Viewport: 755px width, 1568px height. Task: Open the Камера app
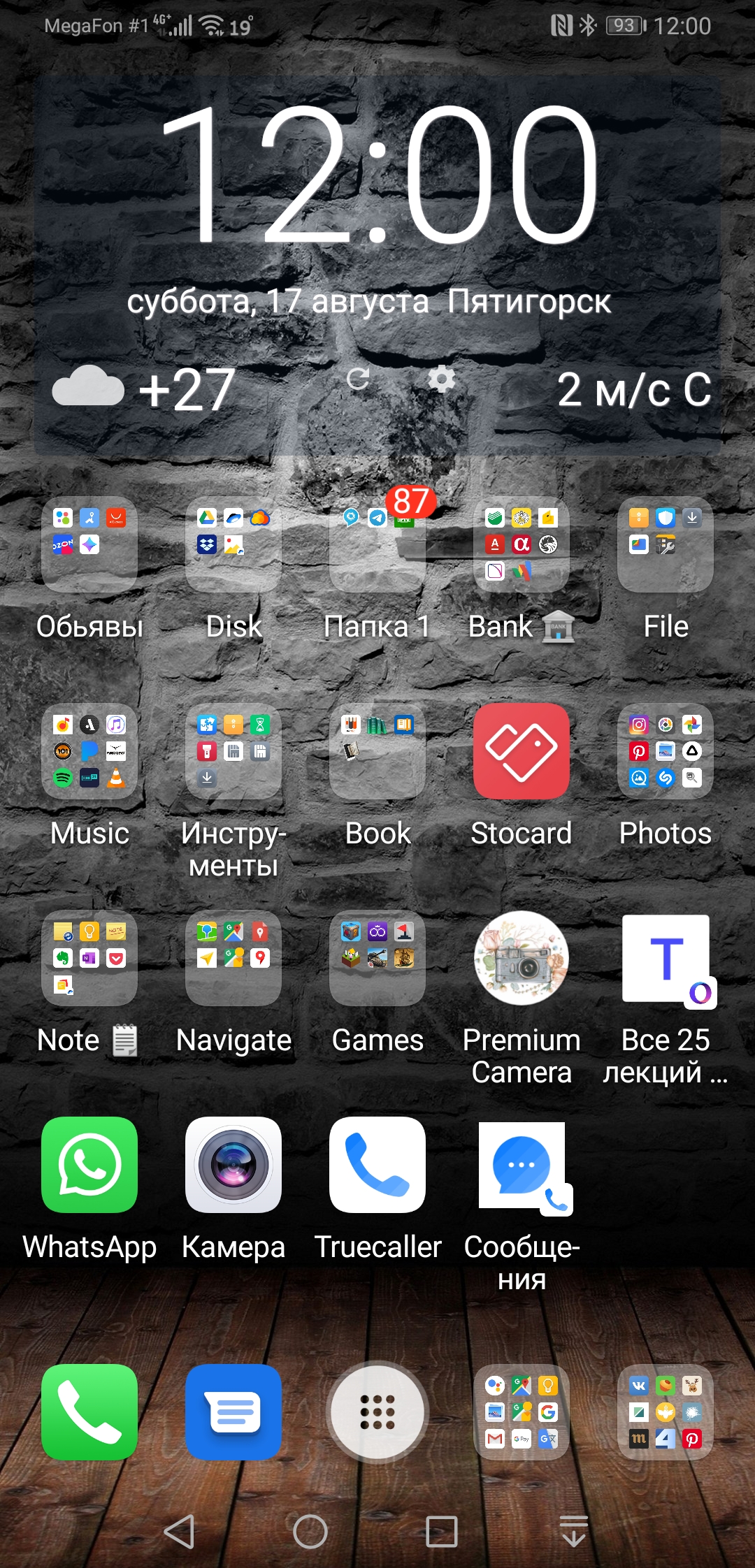click(233, 1165)
